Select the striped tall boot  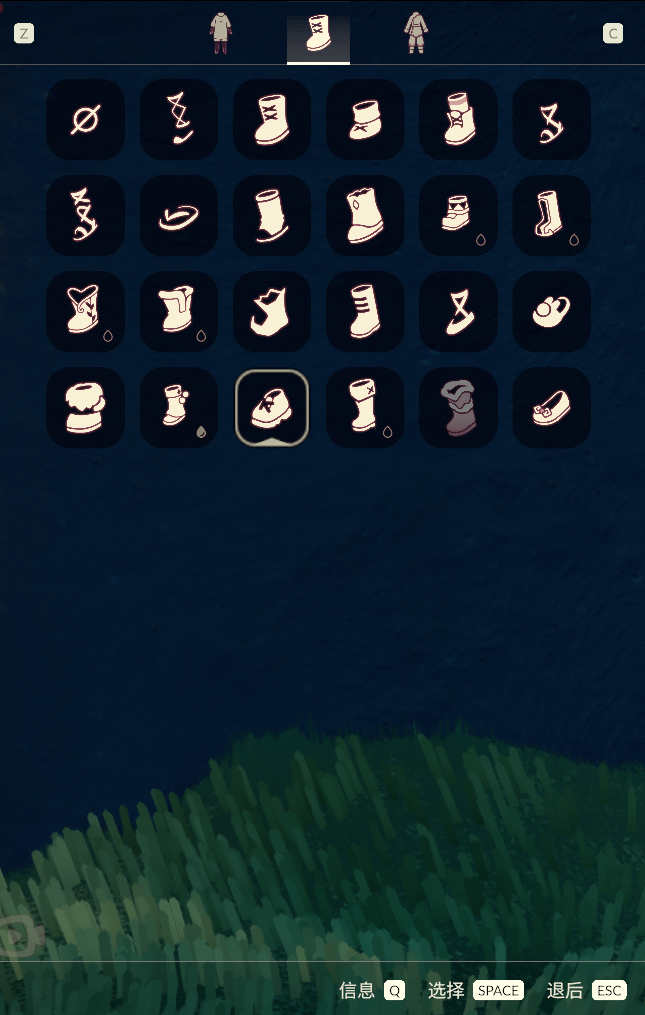coord(365,312)
